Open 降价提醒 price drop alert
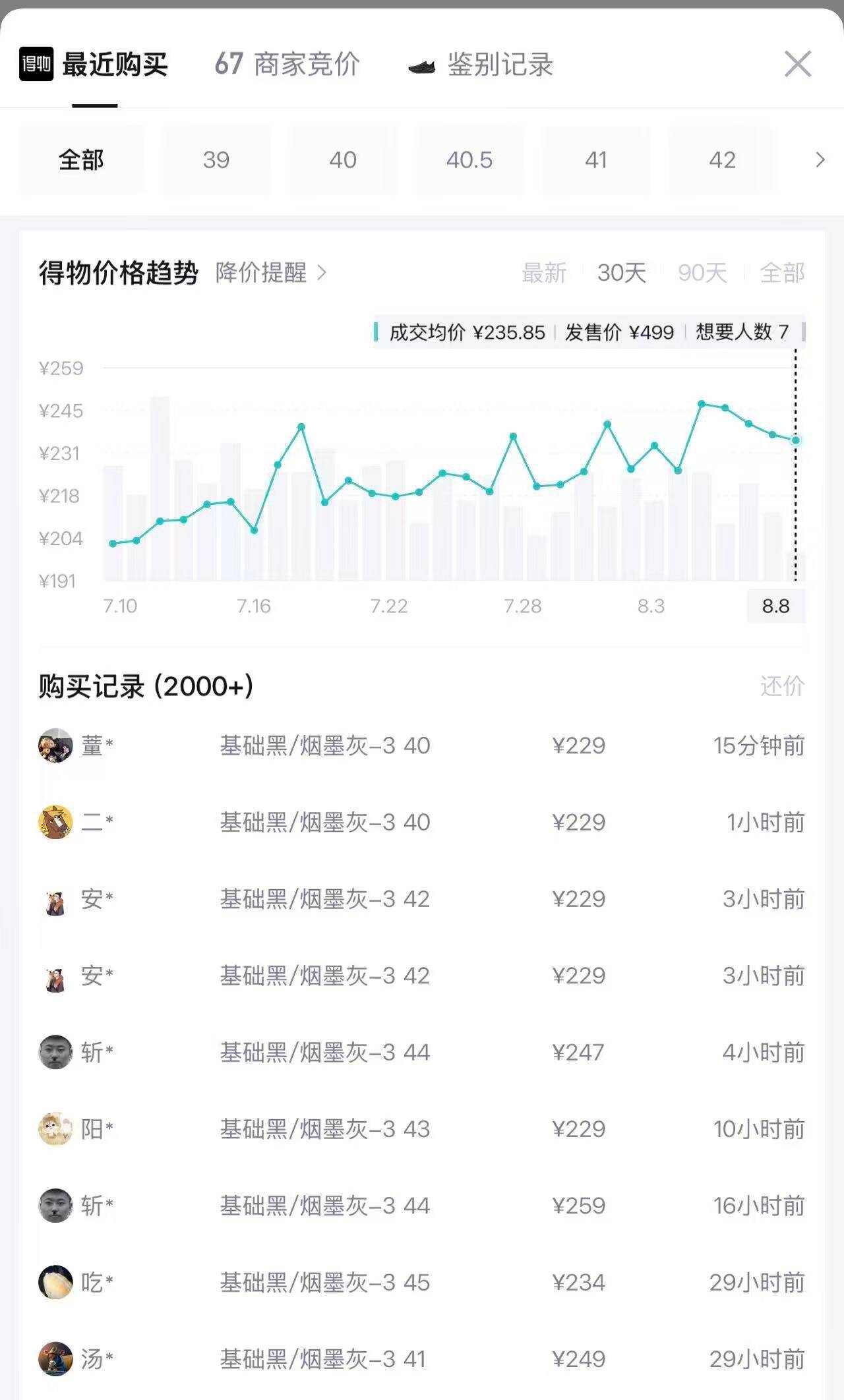 pyautogui.click(x=270, y=272)
